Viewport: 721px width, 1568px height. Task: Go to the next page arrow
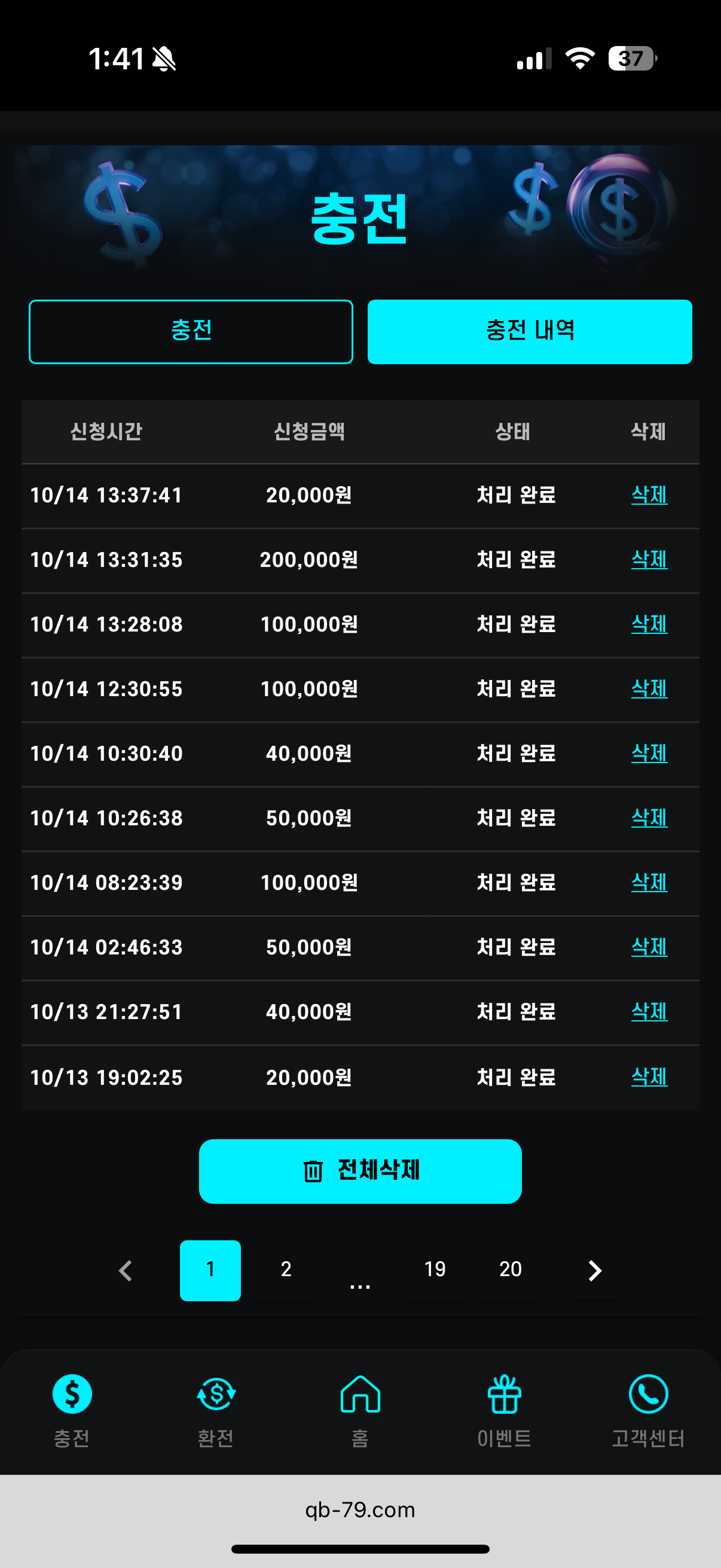click(x=594, y=1270)
